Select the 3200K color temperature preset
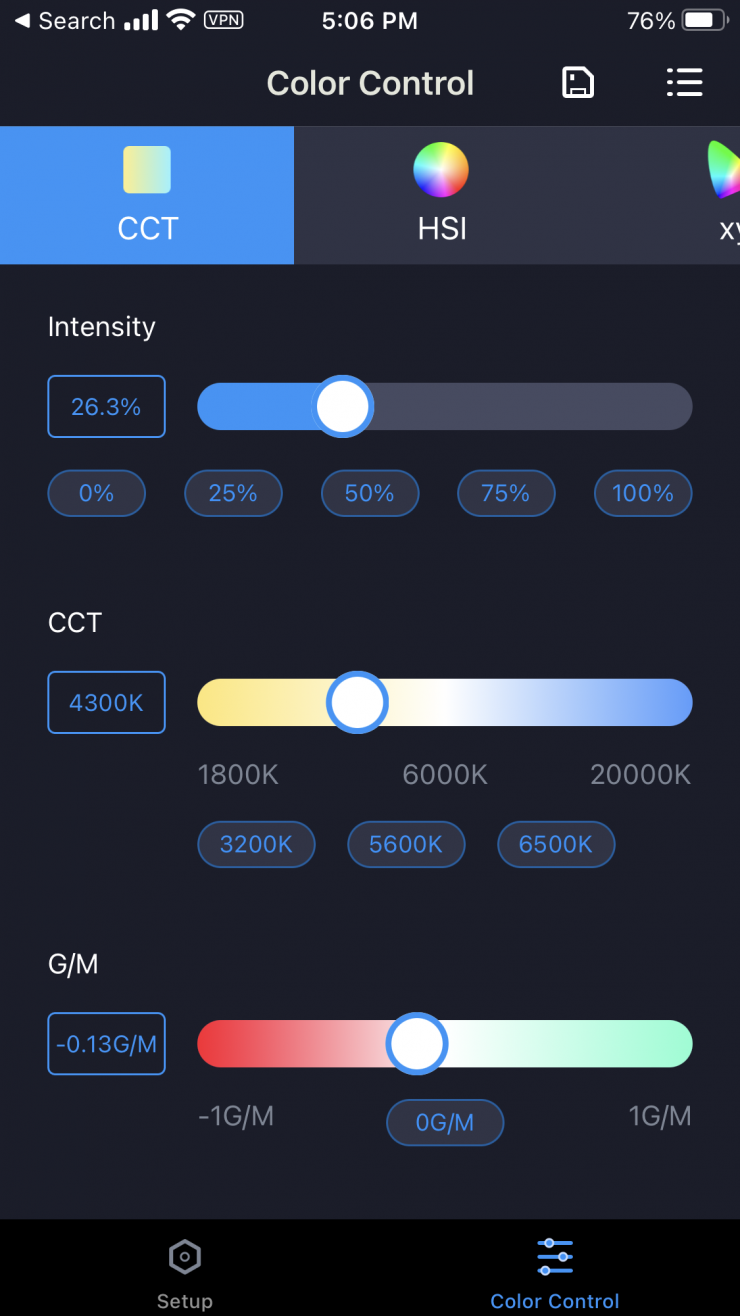 click(x=256, y=844)
